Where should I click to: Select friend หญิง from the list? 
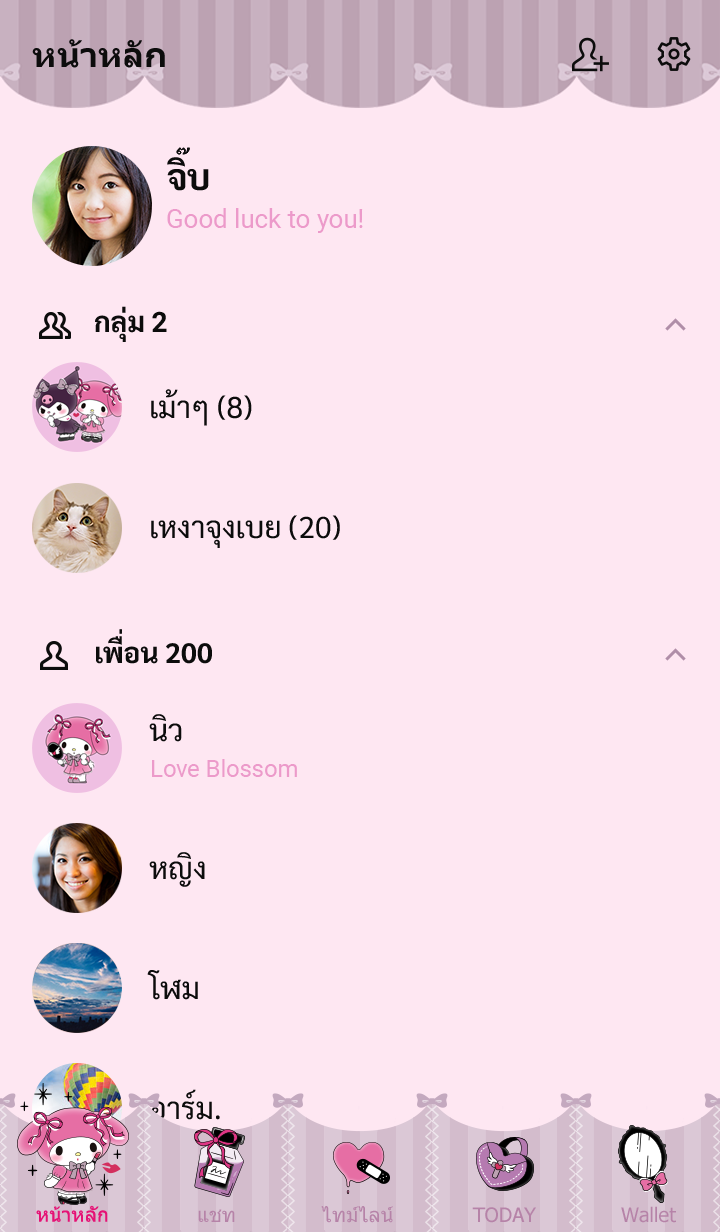[x=177, y=868]
